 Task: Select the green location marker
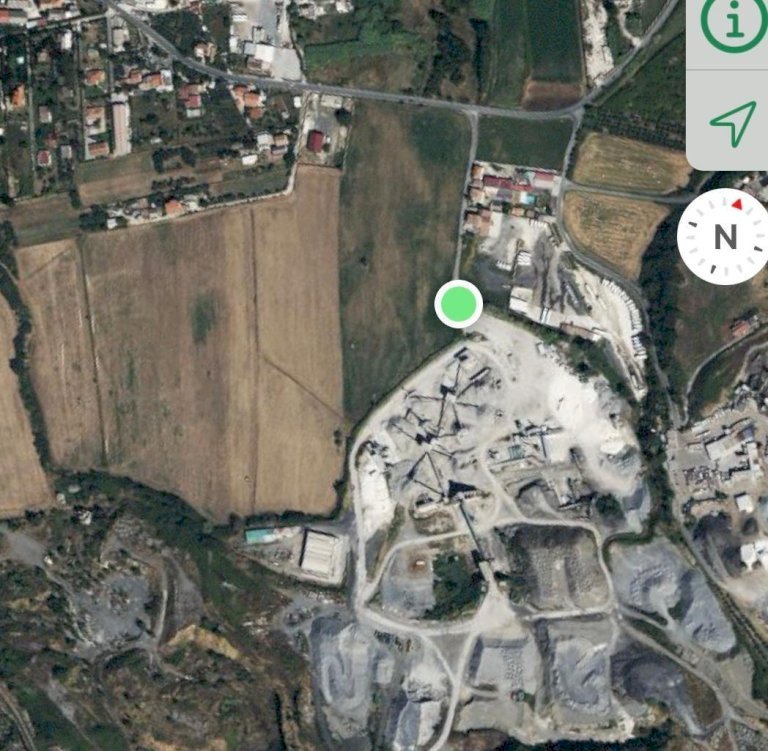pyautogui.click(x=459, y=304)
